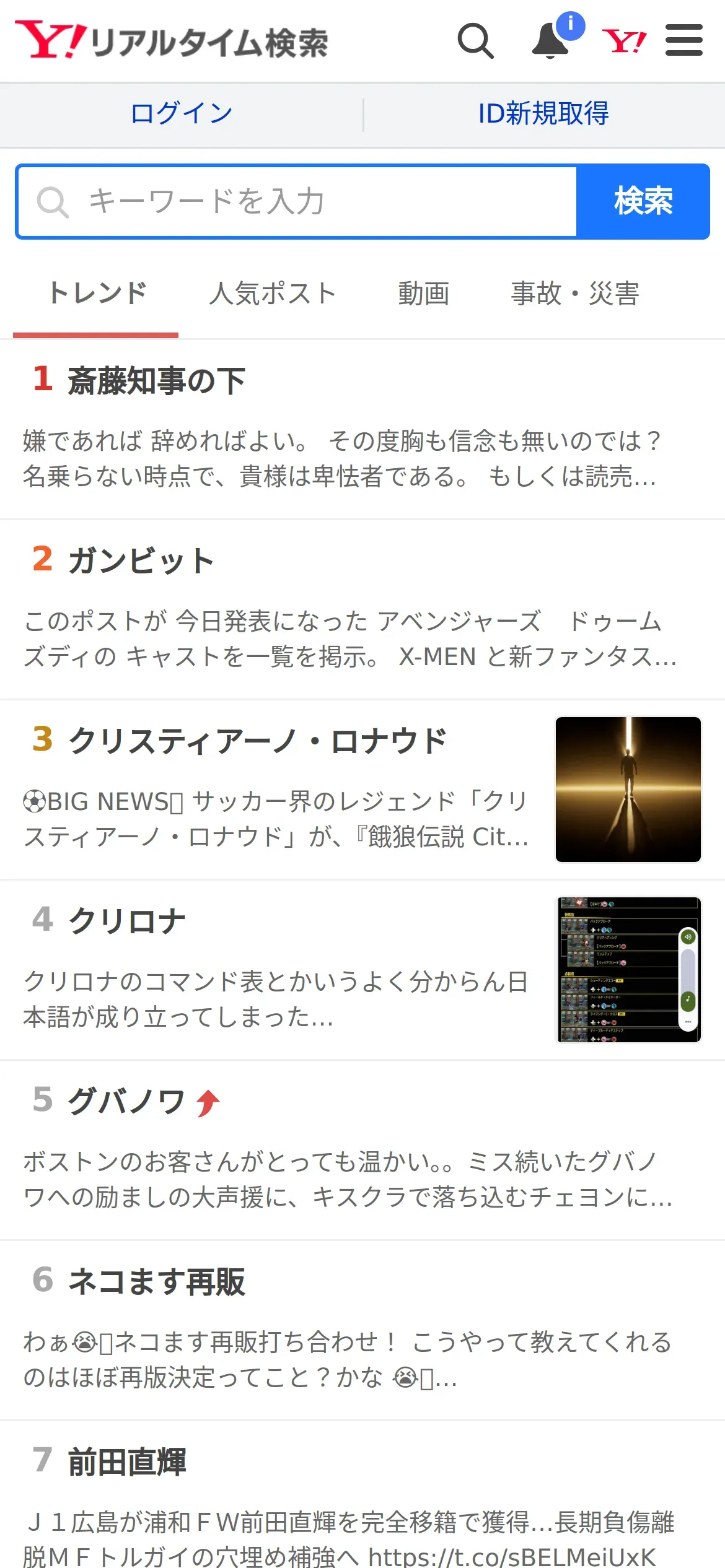Open trend グバノワ
The image size is (725, 1568).
[x=362, y=1150]
